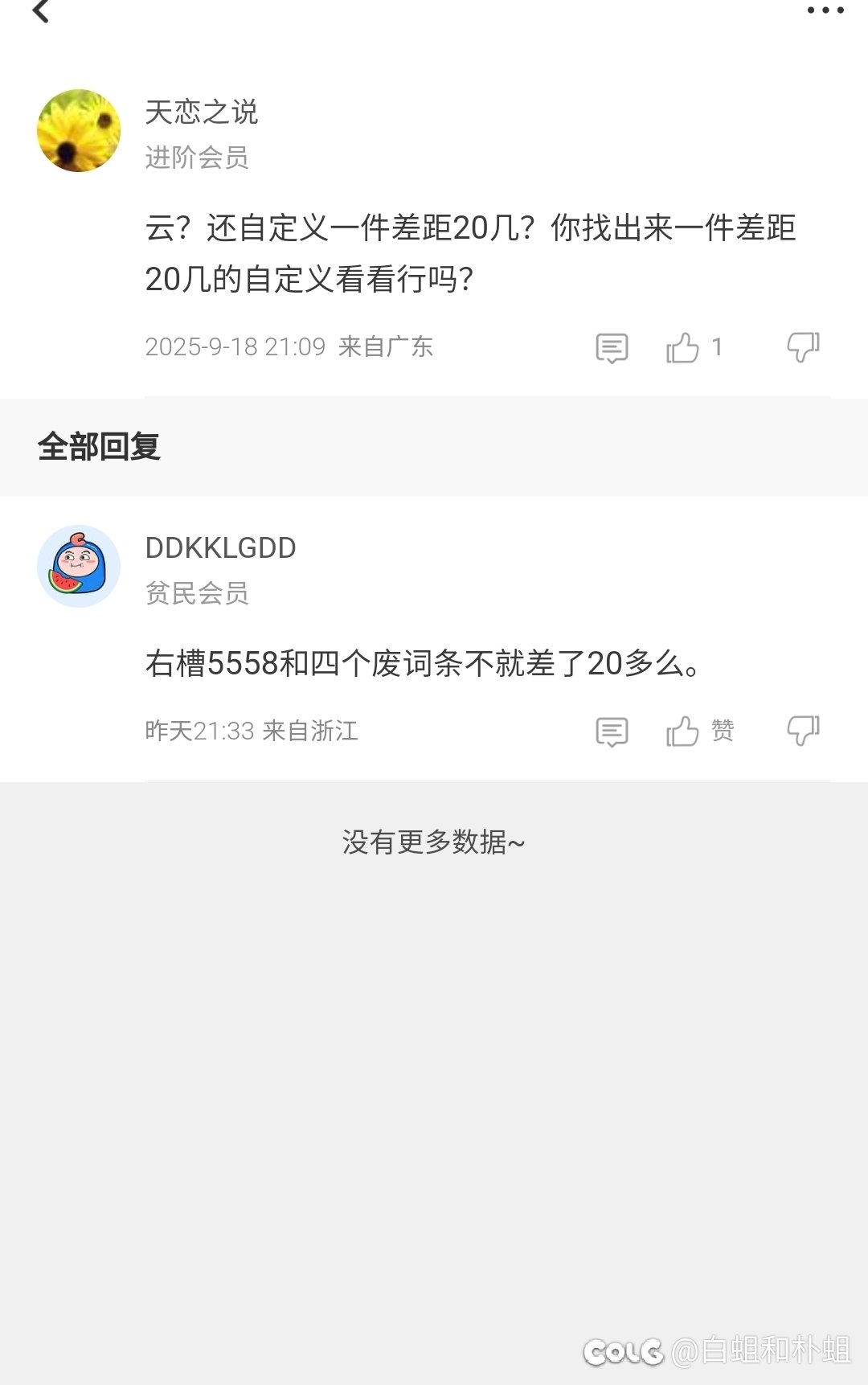Open username DDKKLGDD
This screenshot has height=1385, width=868.
[220, 548]
